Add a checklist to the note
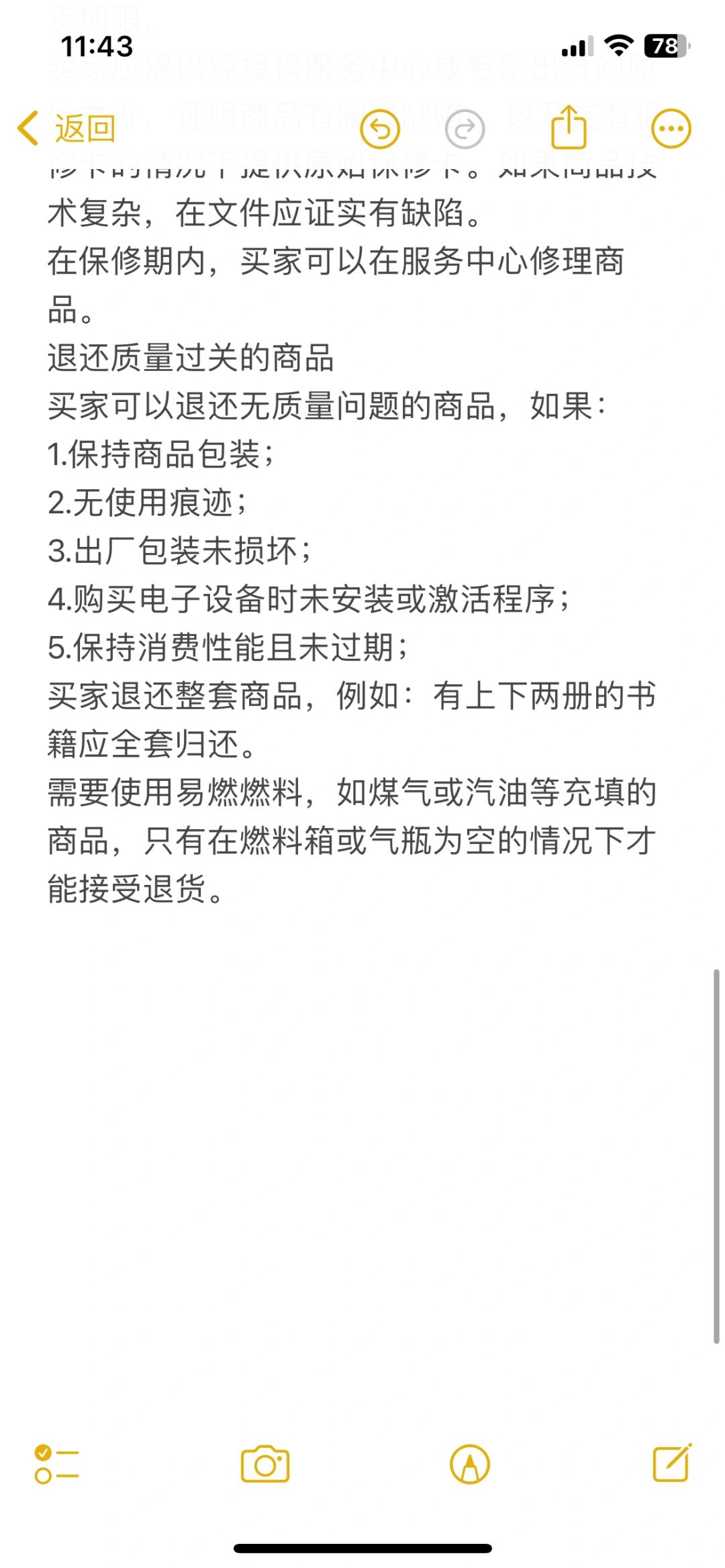The width and height of the screenshot is (725, 1568). 56,1465
